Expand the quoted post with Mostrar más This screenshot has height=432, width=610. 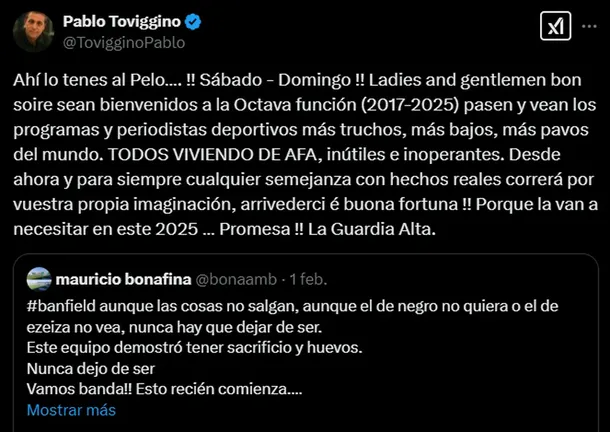point(71,410)
